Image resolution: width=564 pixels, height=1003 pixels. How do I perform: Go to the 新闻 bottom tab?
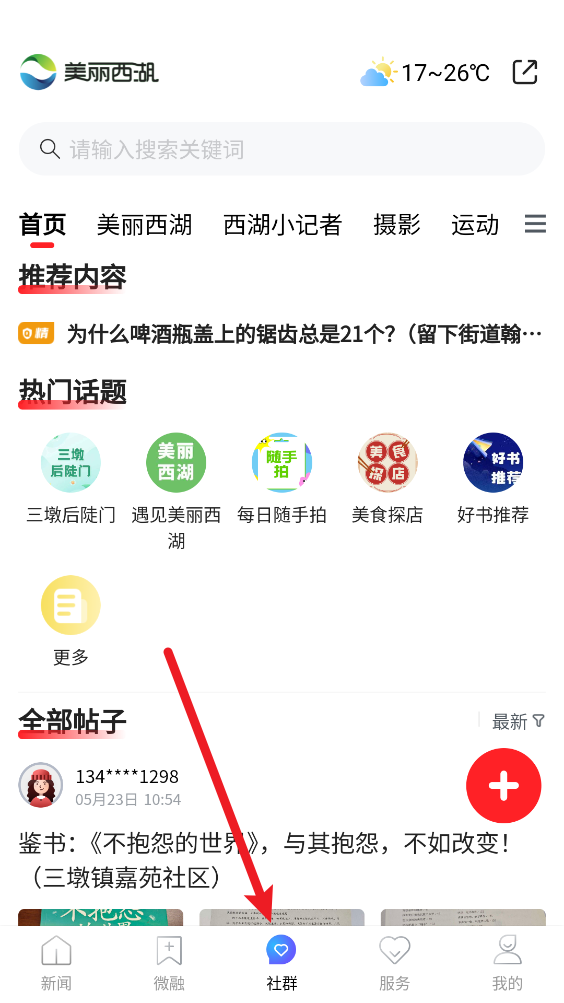[x=56, y=963]
